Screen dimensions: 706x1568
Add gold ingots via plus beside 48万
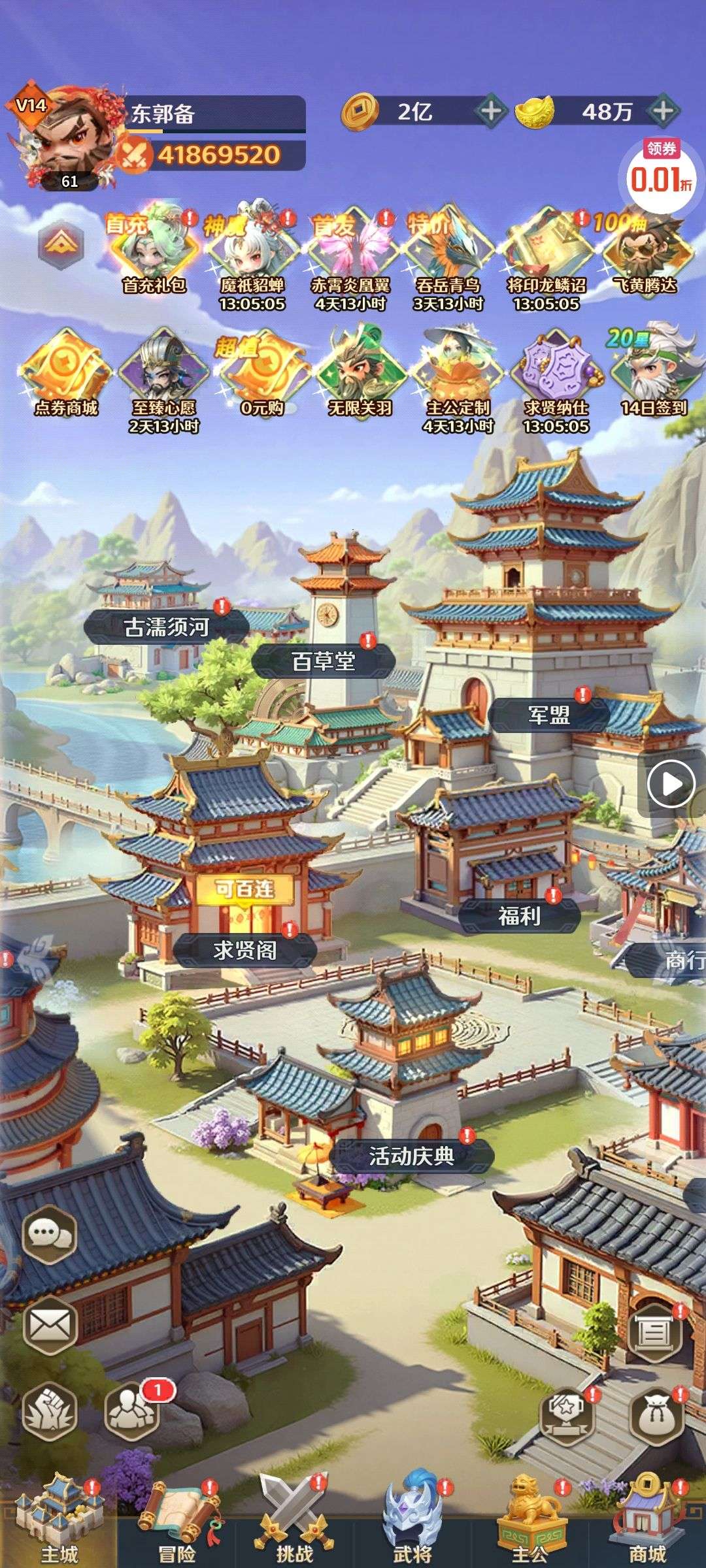pyautogui.click(x=664, y=111)
